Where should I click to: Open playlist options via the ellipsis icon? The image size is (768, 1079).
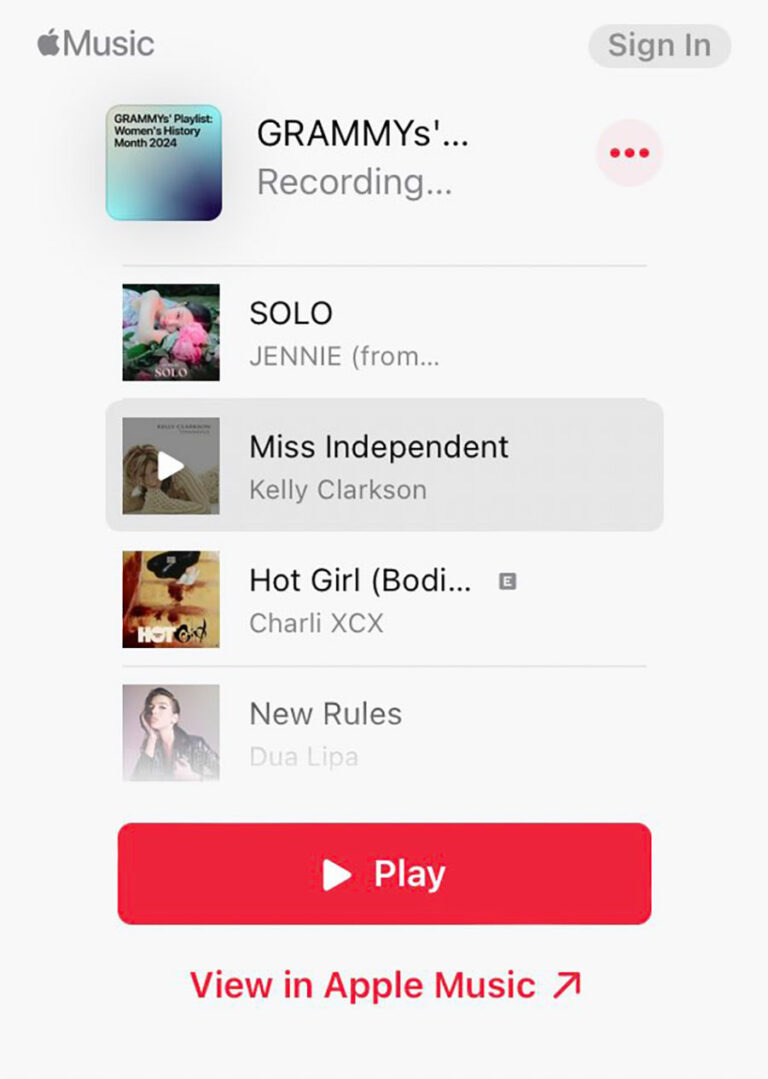pos(628,153)
